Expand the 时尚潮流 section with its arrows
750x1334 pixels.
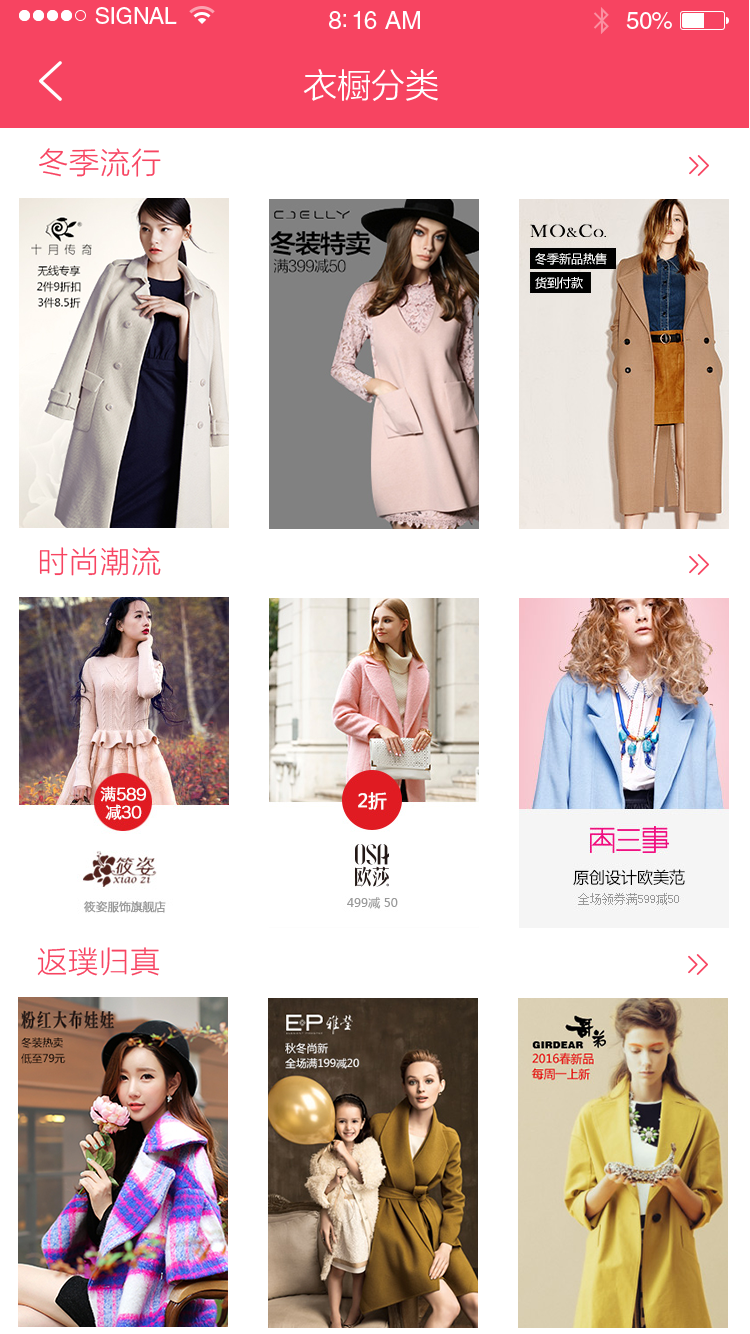tap(698, 565)
